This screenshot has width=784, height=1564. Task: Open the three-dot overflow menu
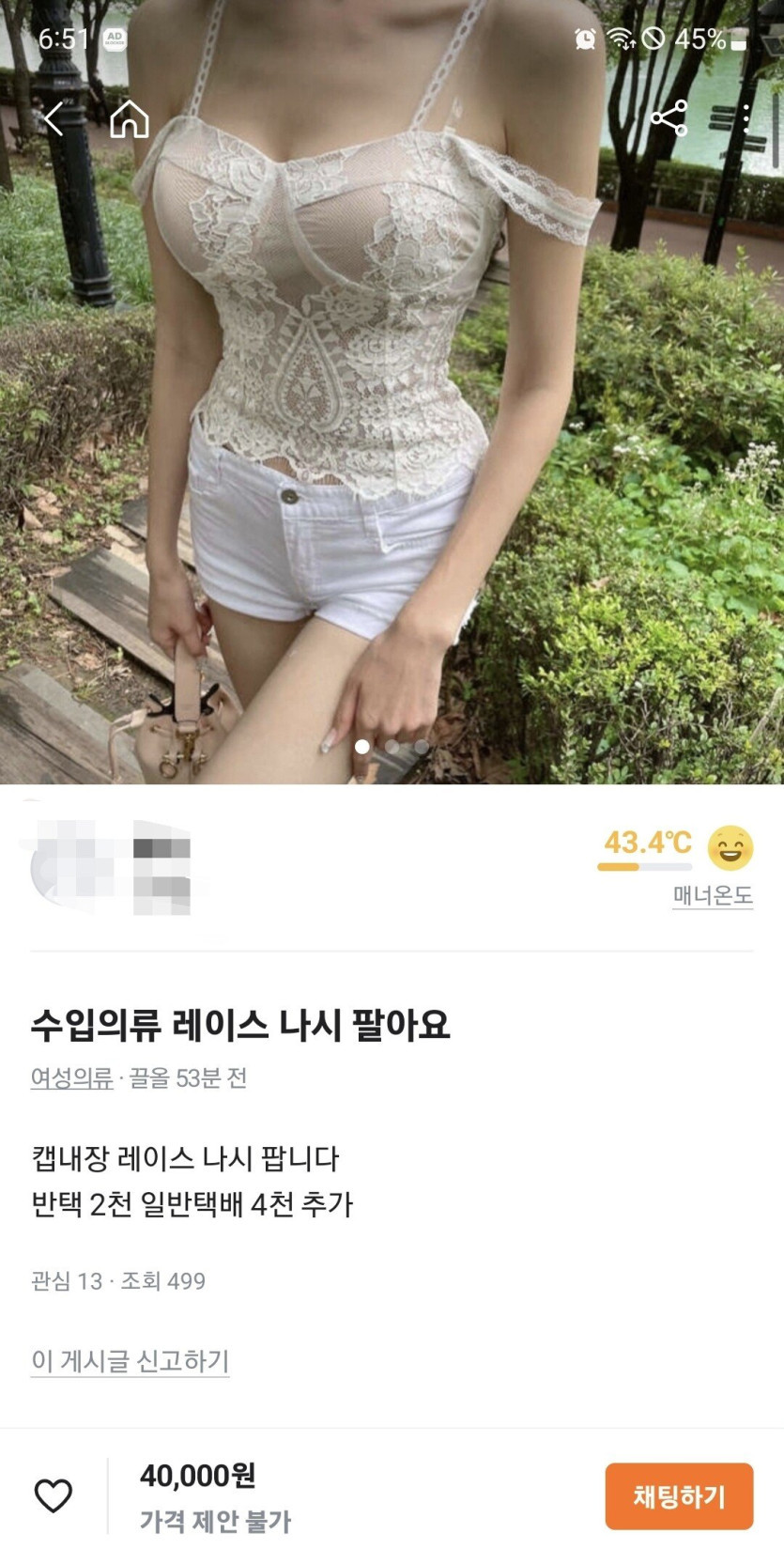click(746, 118)
